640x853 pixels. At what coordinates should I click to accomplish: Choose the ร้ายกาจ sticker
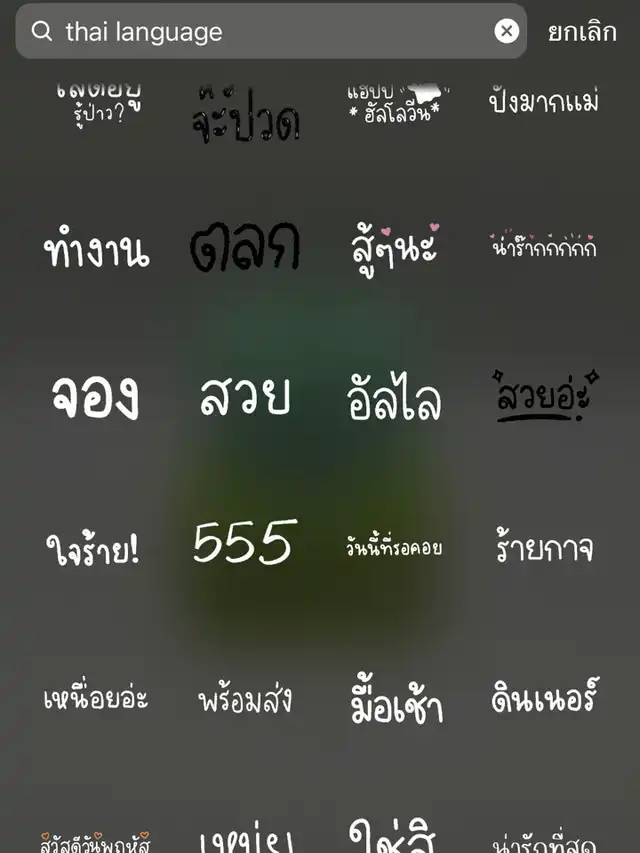[544, 547]
